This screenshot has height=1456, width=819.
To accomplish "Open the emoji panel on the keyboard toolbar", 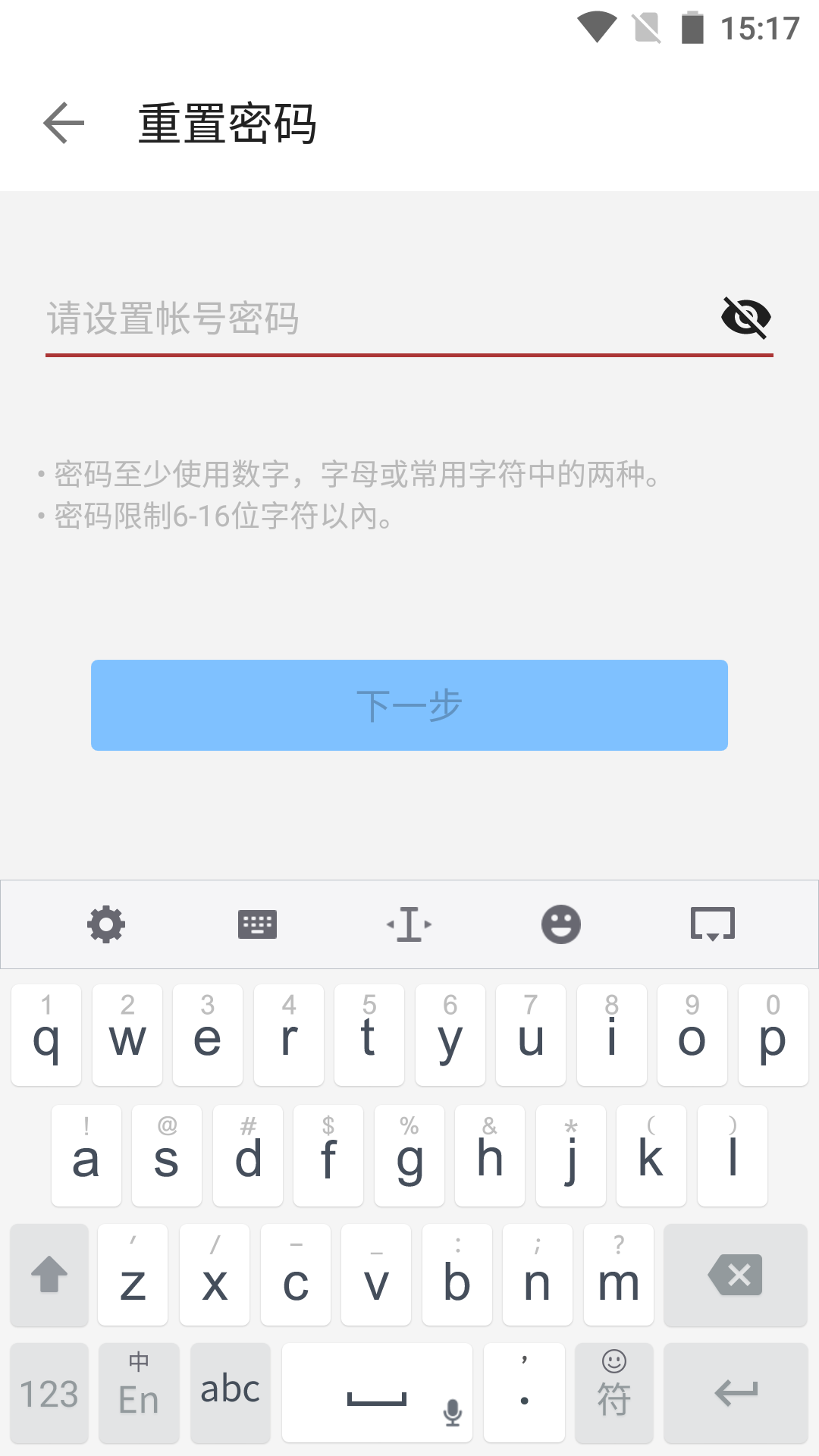I will [x=561, y=924].
